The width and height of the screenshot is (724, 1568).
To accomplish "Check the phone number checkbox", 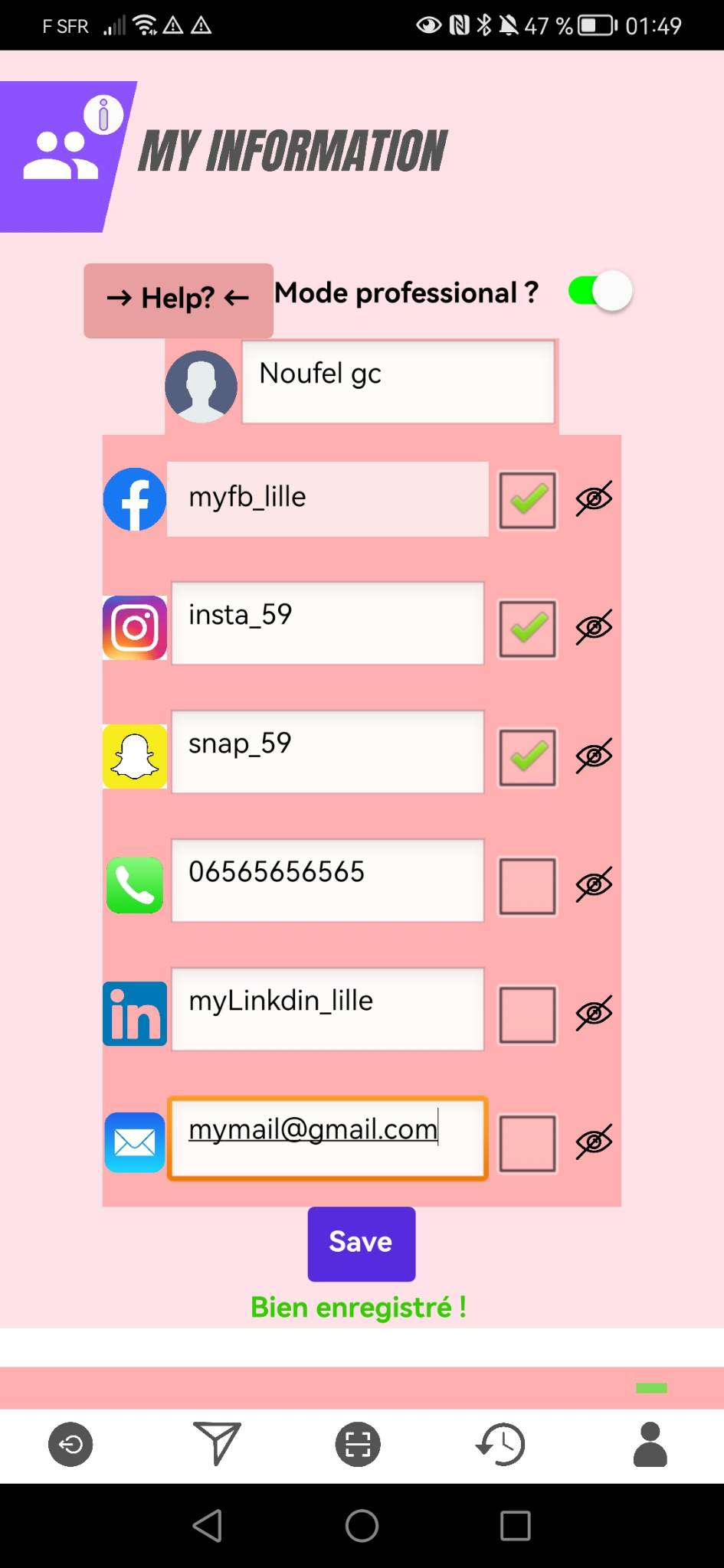I will pos(527,886).
